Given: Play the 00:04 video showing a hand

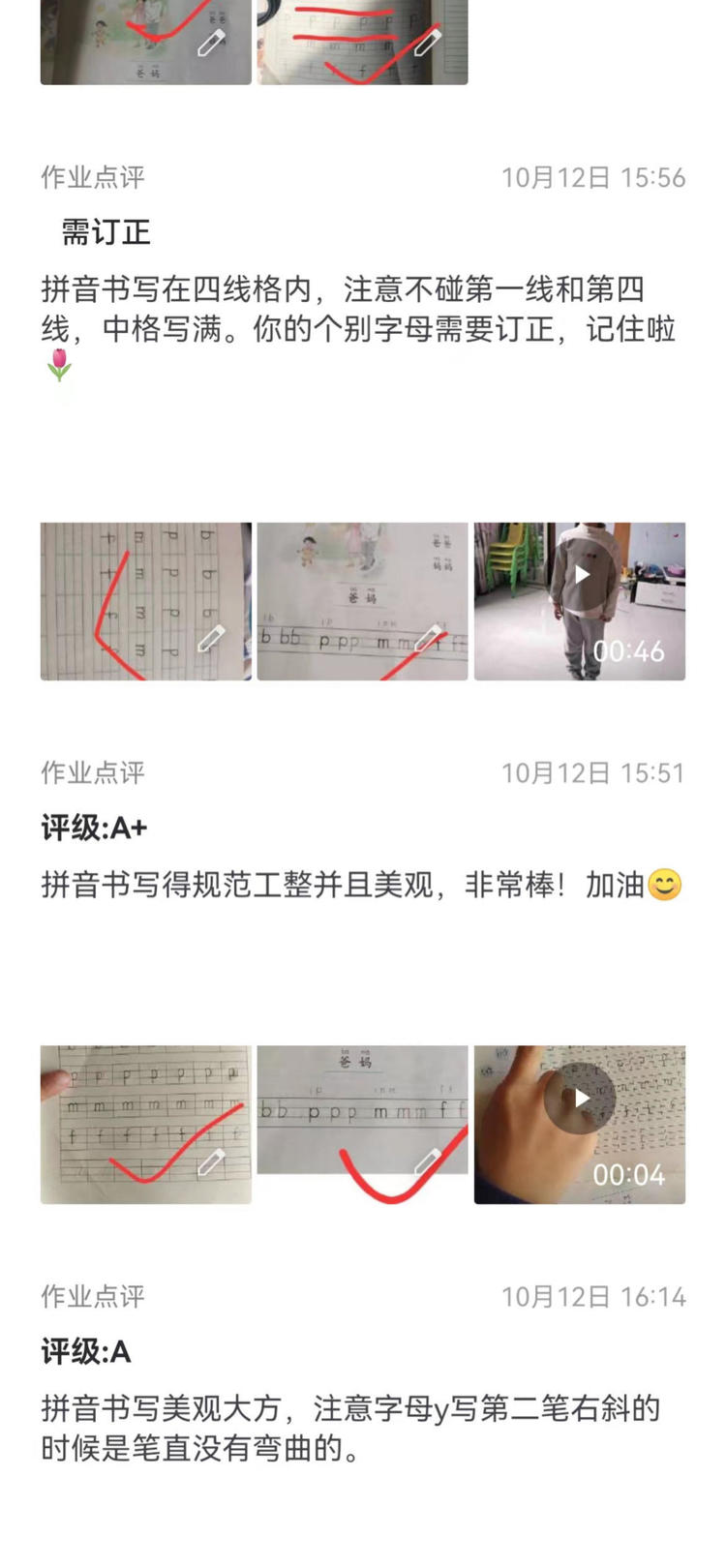Looking at the screenshot, I should point(581,1100).
